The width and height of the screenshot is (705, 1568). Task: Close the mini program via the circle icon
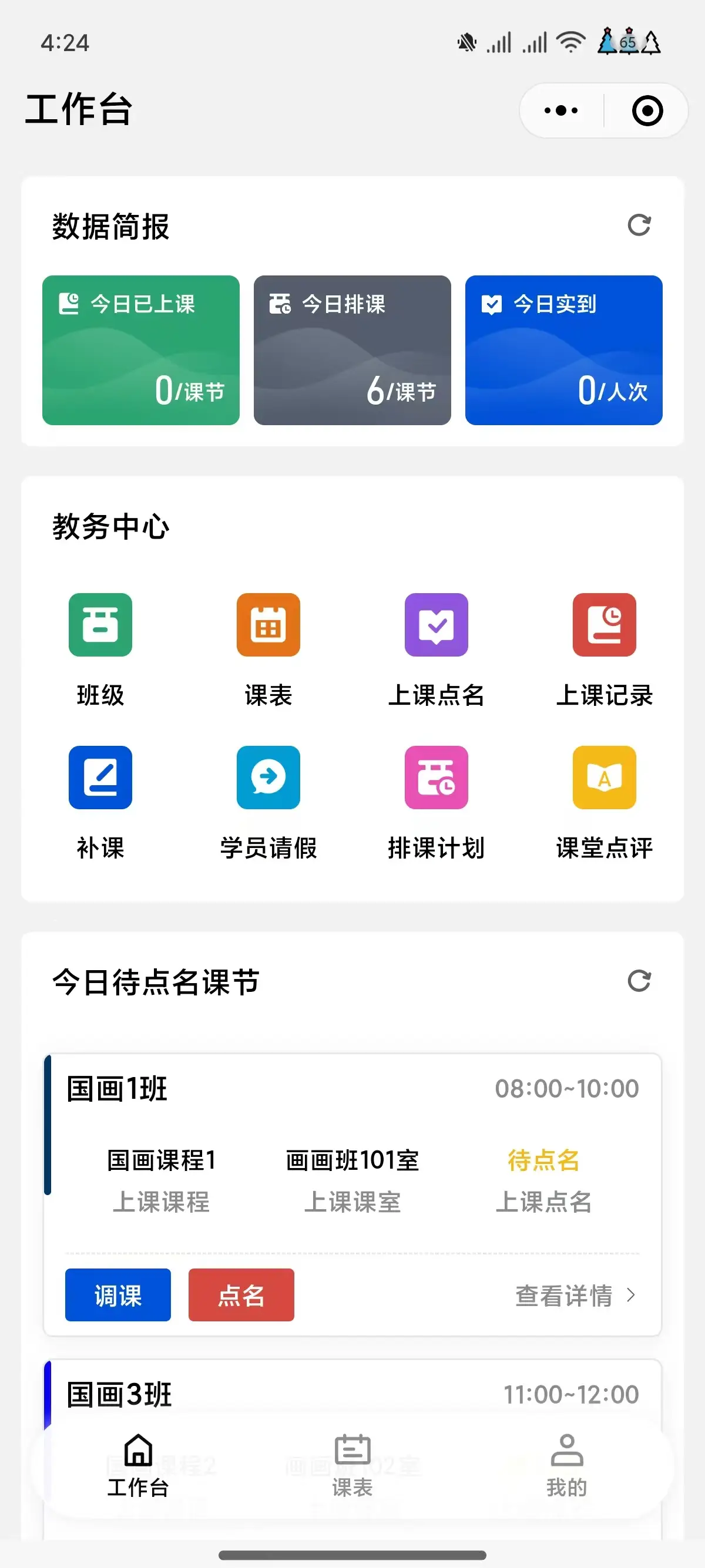[647, 111]
